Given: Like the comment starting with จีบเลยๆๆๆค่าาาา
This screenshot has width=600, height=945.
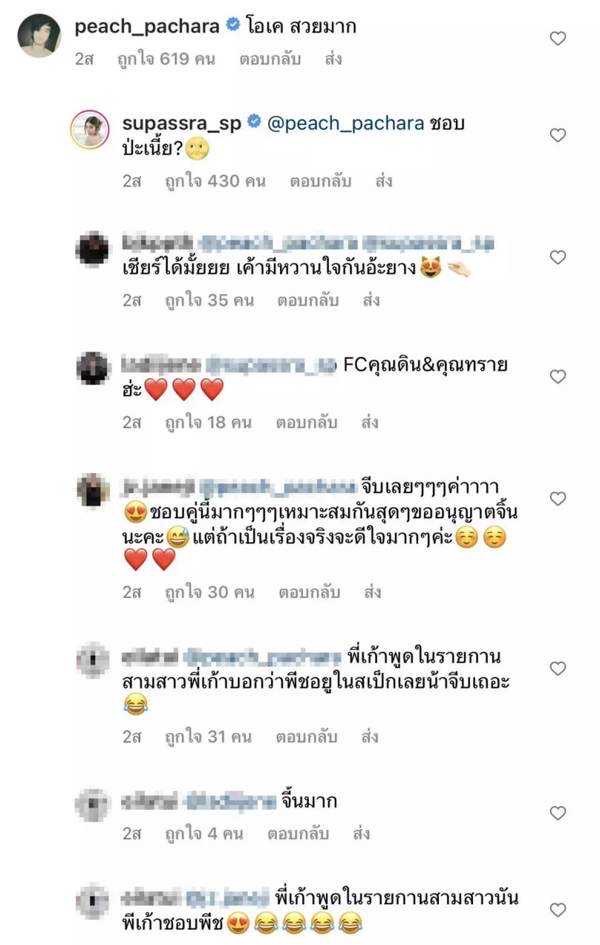Looking at the screenshot, I should point(558,498).
